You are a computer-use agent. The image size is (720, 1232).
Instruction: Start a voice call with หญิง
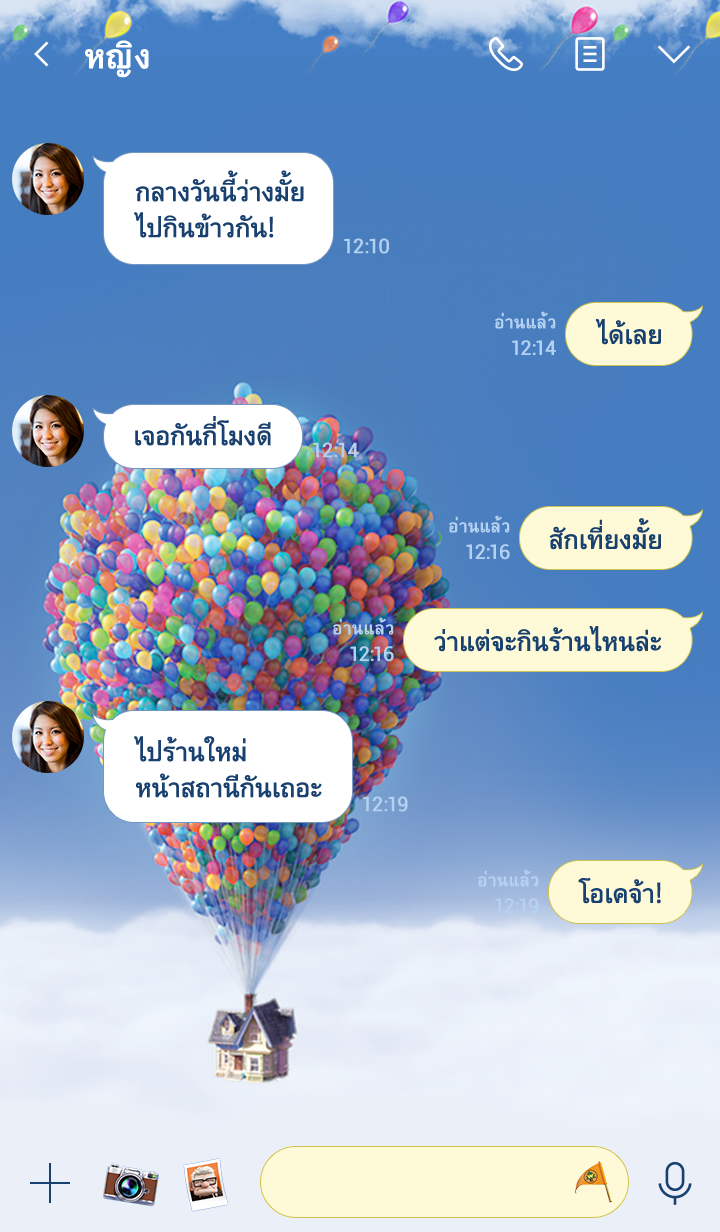tap(505, 55)
